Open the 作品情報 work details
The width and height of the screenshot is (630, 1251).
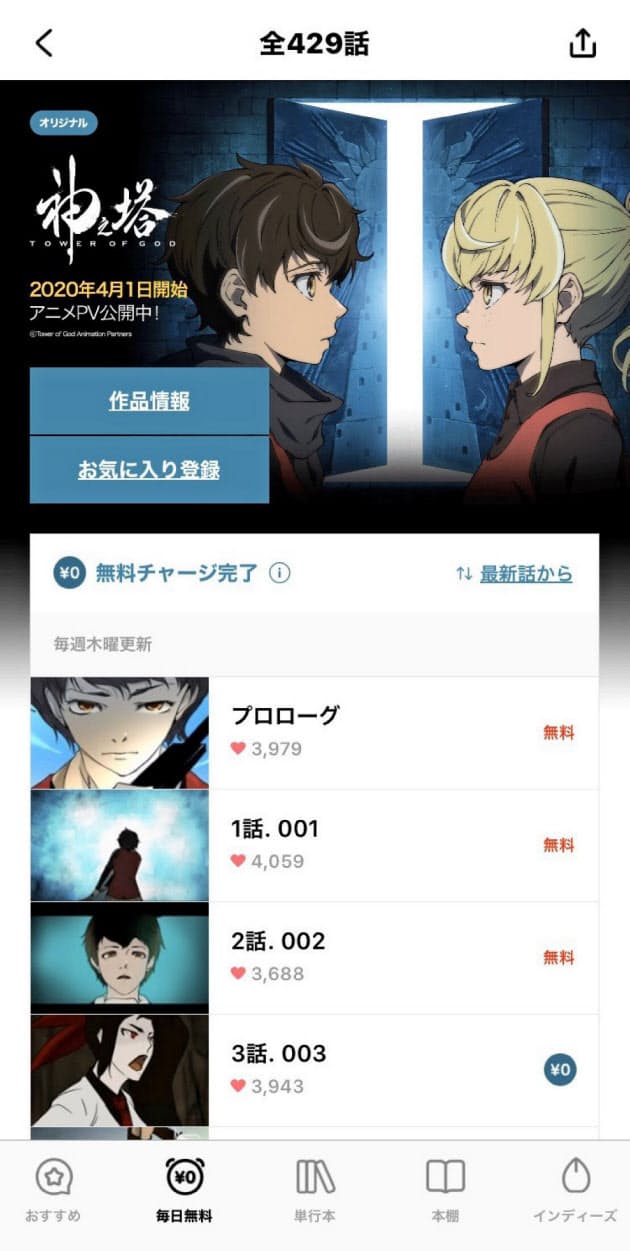click(149, 402)
